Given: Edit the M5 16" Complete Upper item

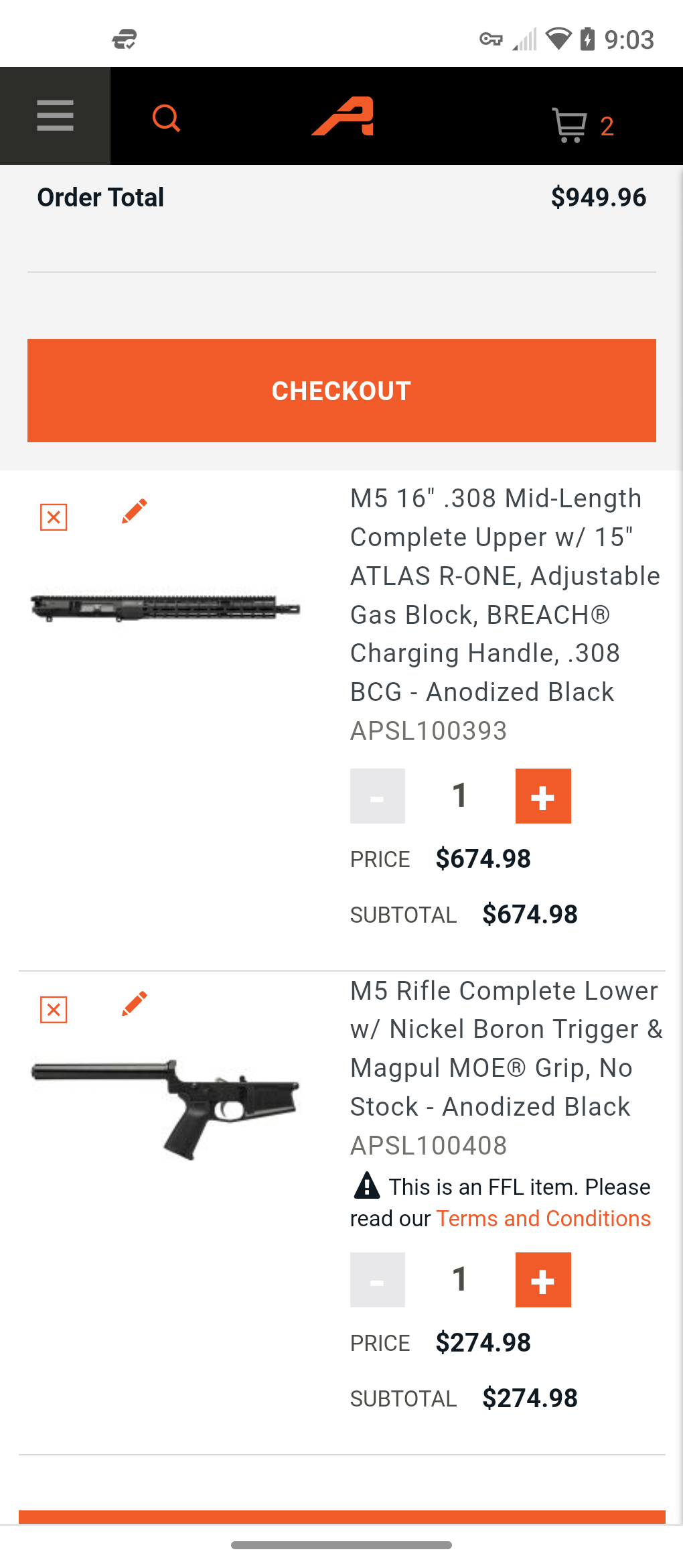Looking at the screenshot, I should 134,511.
